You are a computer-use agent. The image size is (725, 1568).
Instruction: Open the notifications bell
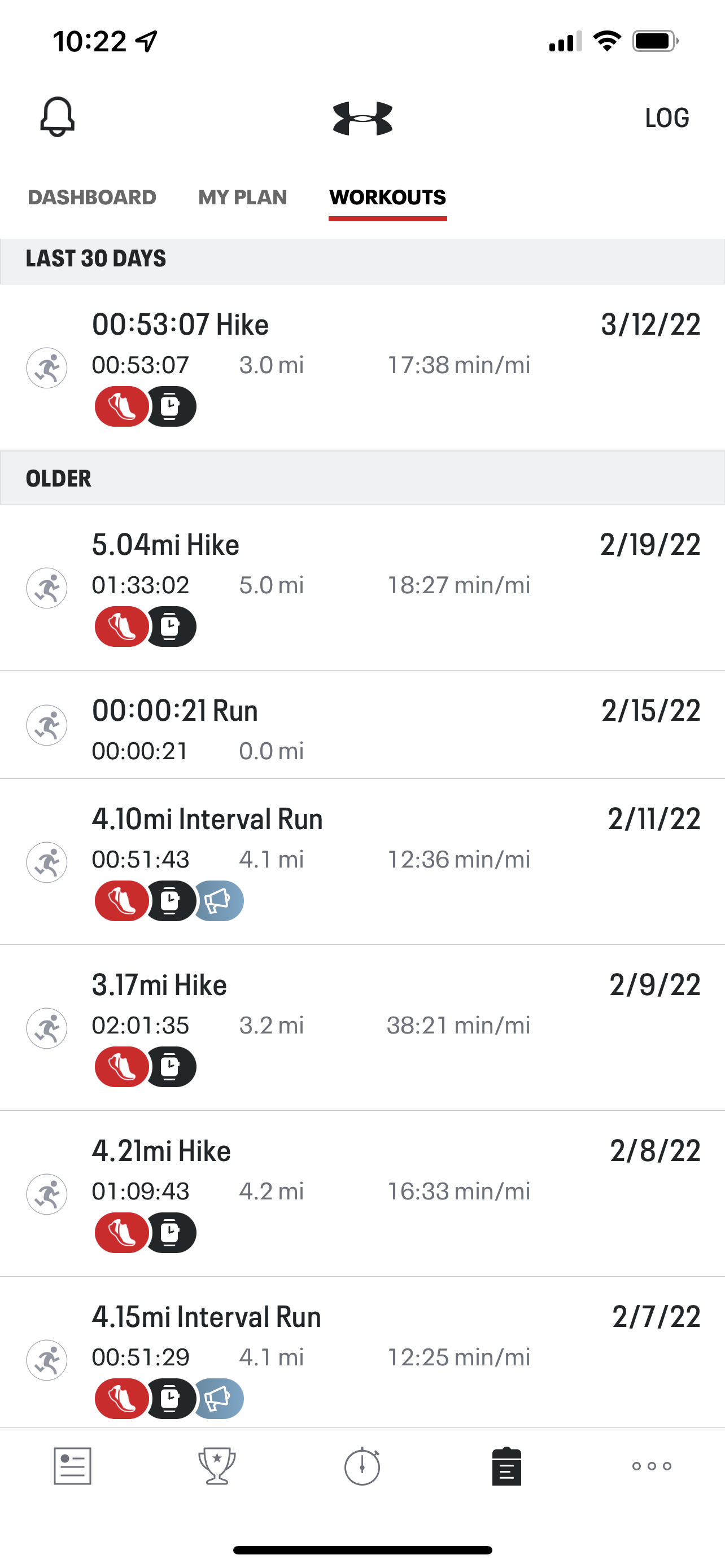[x=57, y=117]
